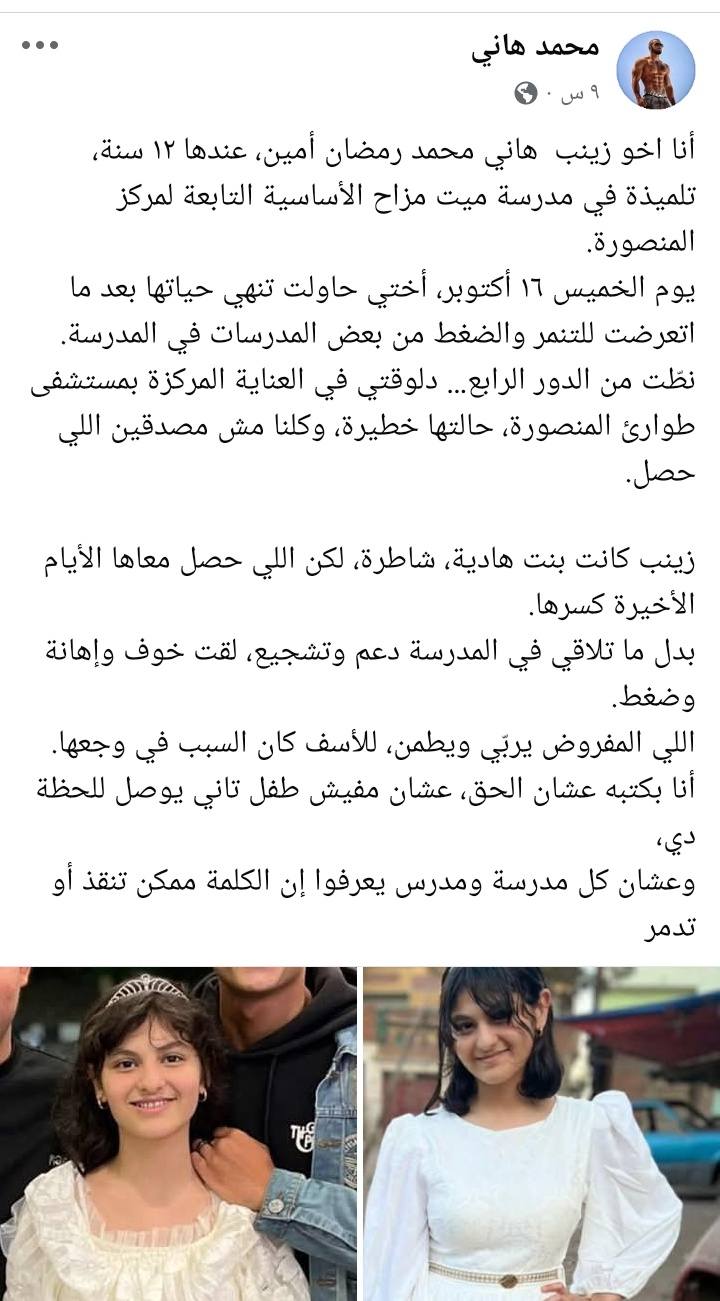Open the post's three-dot options menu
Viewport: 720px width, 1301px height.
[x=38, y=47]
